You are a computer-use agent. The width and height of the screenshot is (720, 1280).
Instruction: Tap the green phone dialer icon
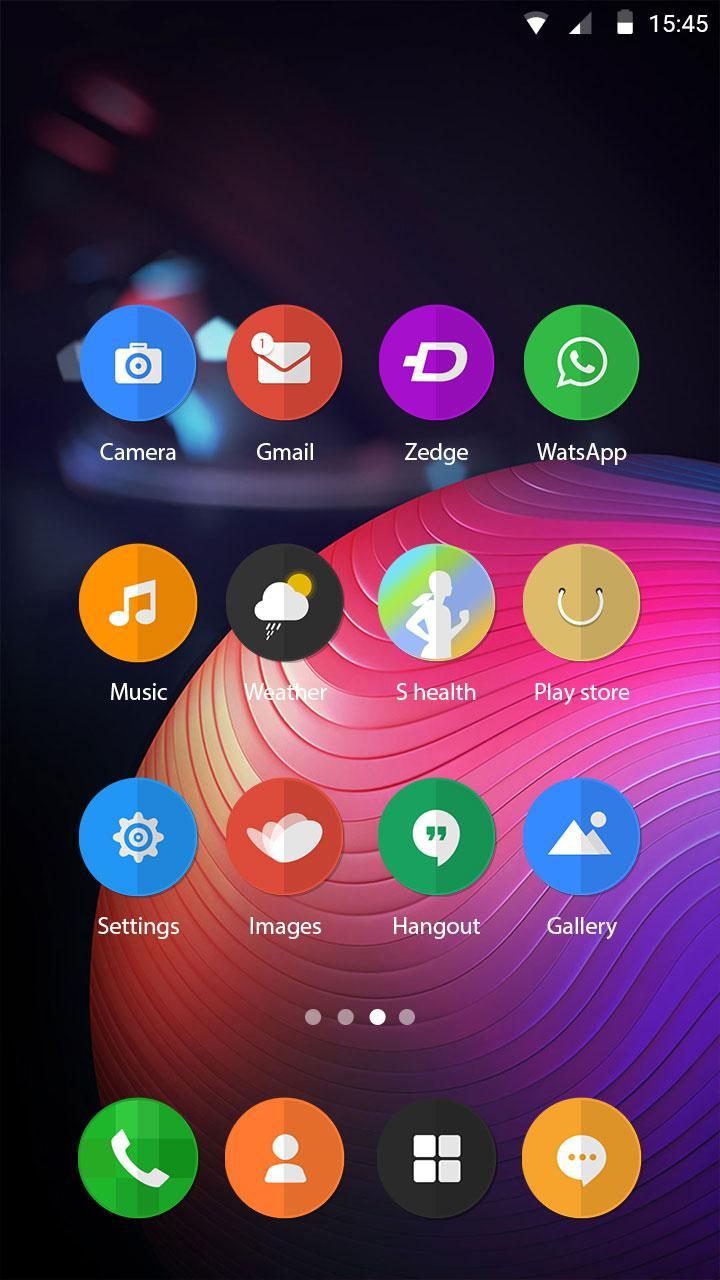point(138,1158)
